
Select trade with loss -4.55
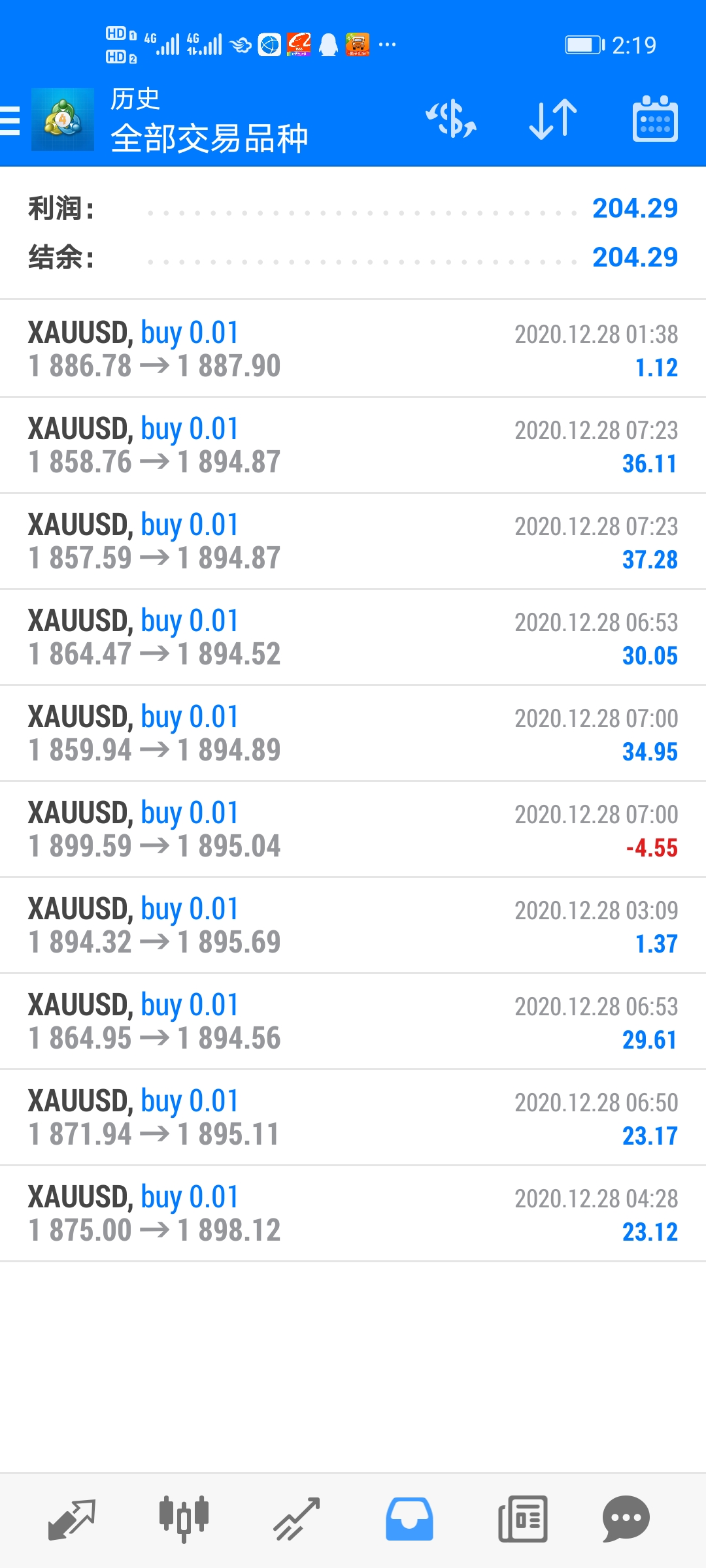click(353, 829)
